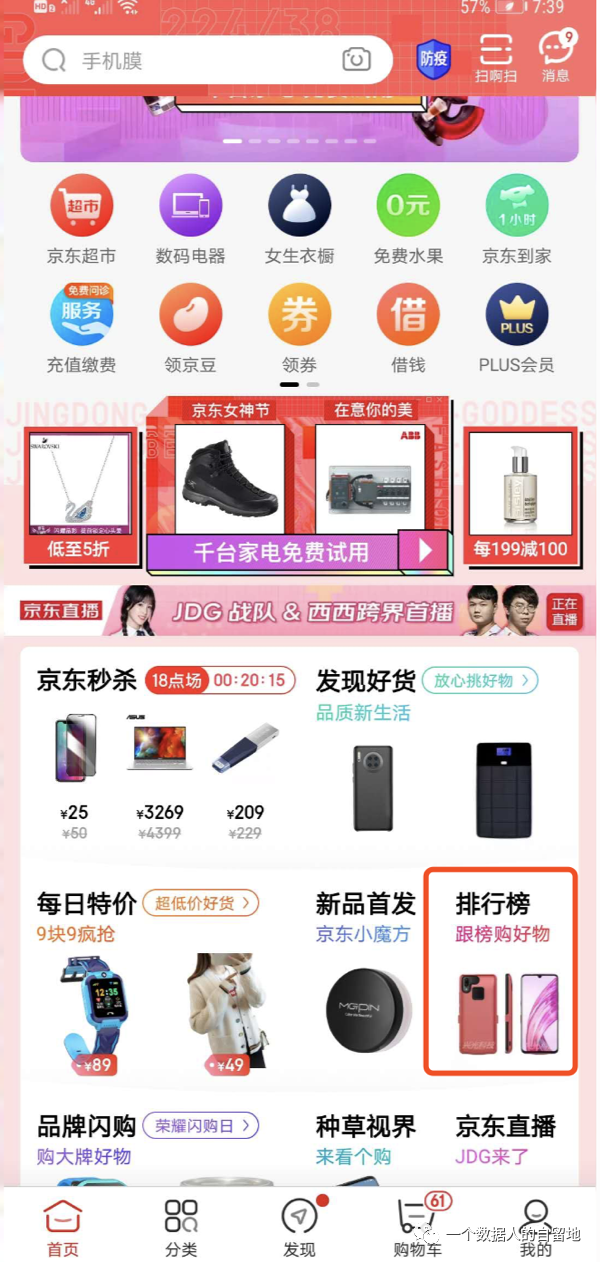The width and height of the screenshot is (600, 1262).
Task: Open 数码电器 category
Action: click(190, 220)
